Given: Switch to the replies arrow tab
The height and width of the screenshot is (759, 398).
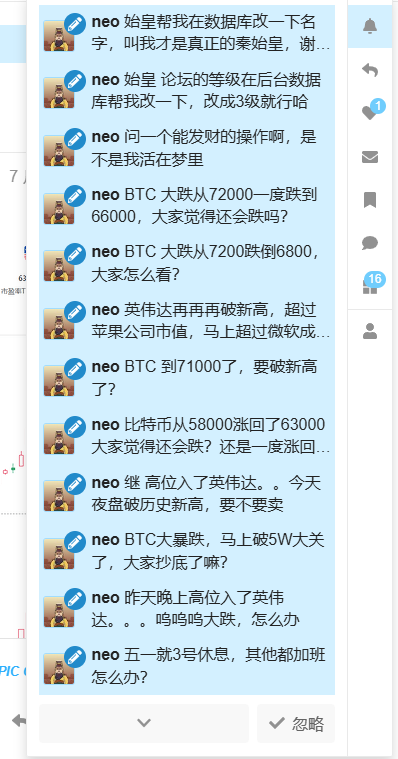Looking at the screenshot, I should [370, 70].
